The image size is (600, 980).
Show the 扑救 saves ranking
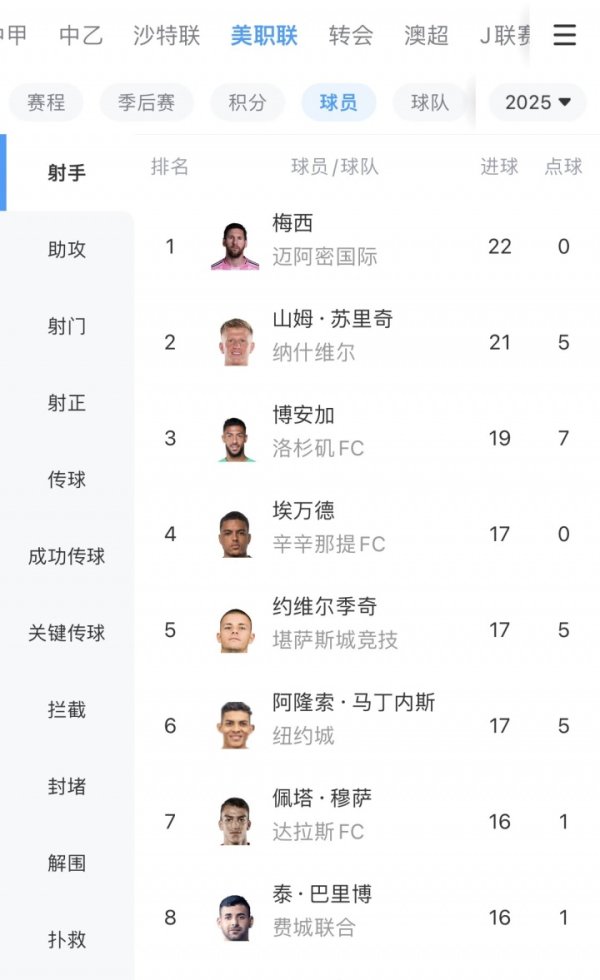tap(67, 940)
